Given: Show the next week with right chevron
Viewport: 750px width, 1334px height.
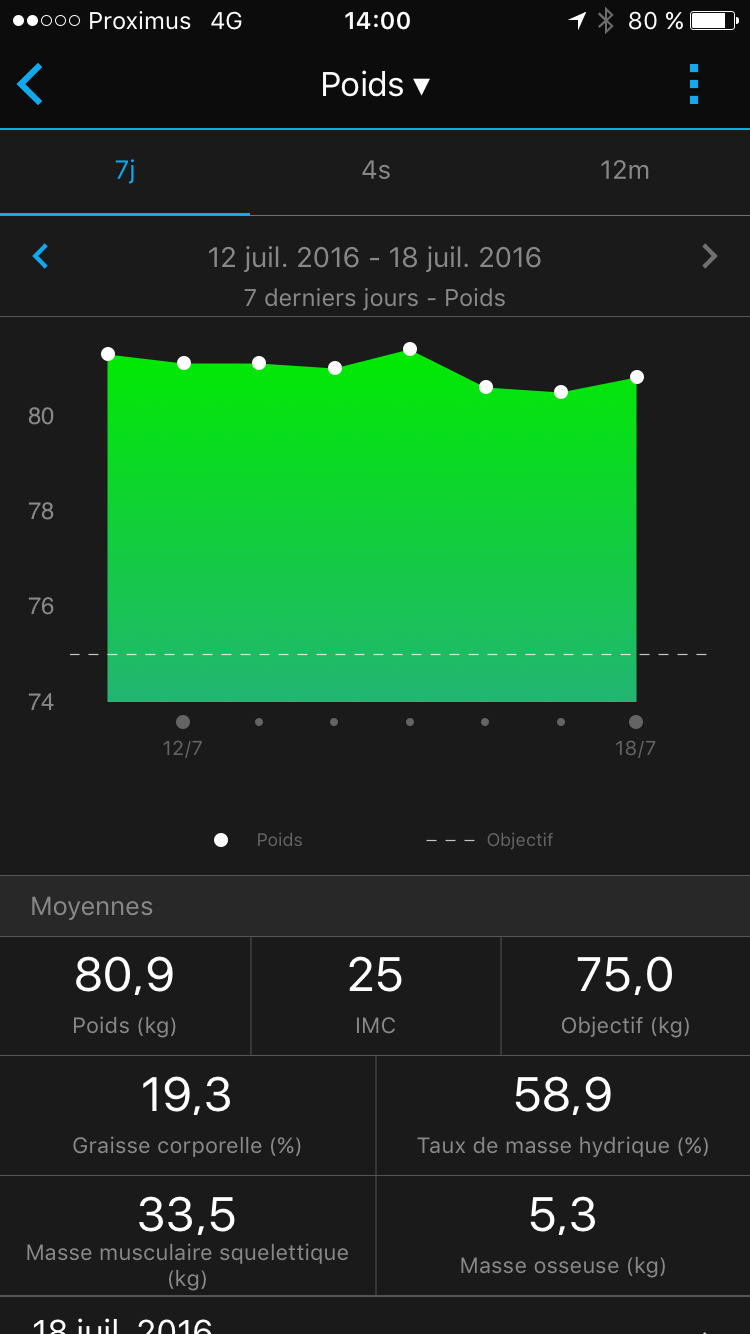Looking at the screenshot, I should (x=710, y=257).
